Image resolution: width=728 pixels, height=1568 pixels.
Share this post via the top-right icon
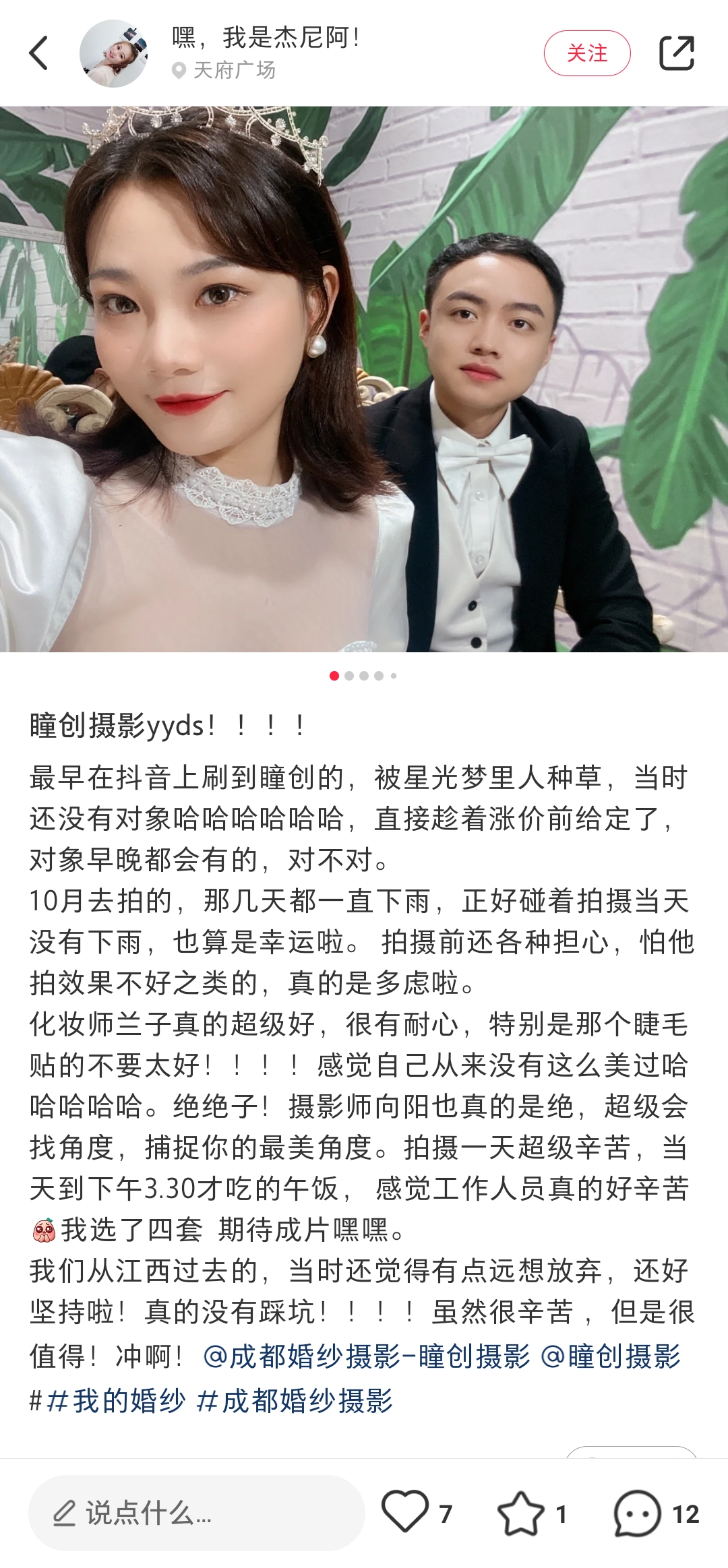click(x=676, y=53)
